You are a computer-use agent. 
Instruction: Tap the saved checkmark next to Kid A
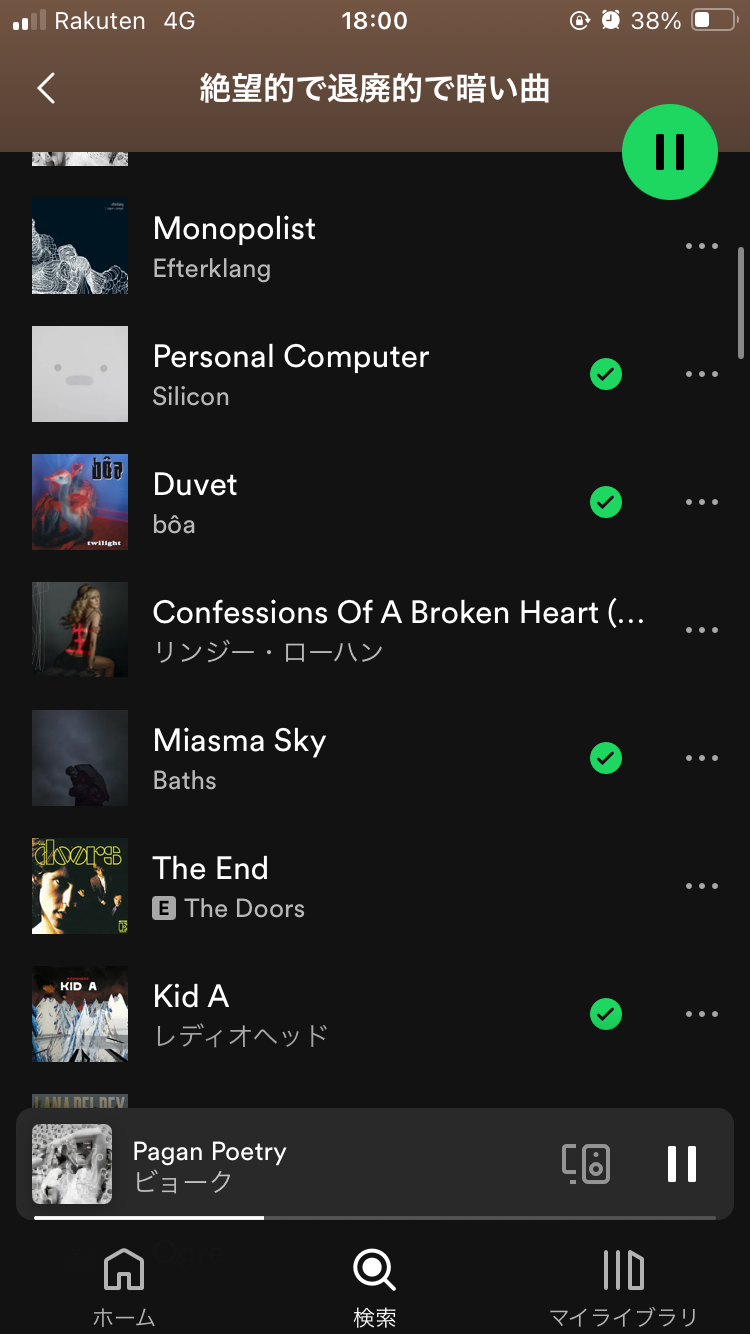[605, 1014]
